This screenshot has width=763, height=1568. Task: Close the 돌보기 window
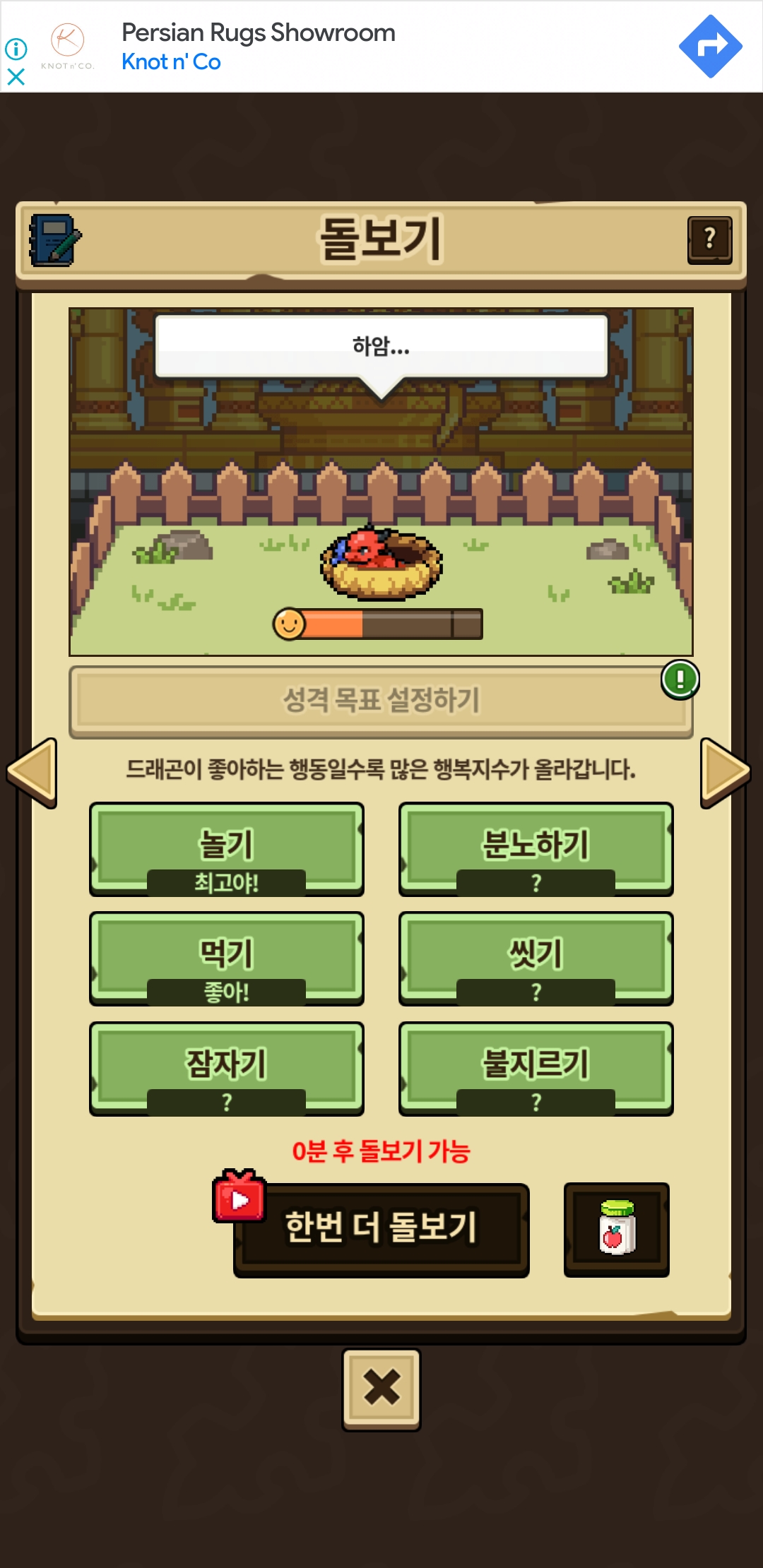[x=381, y=1389]
